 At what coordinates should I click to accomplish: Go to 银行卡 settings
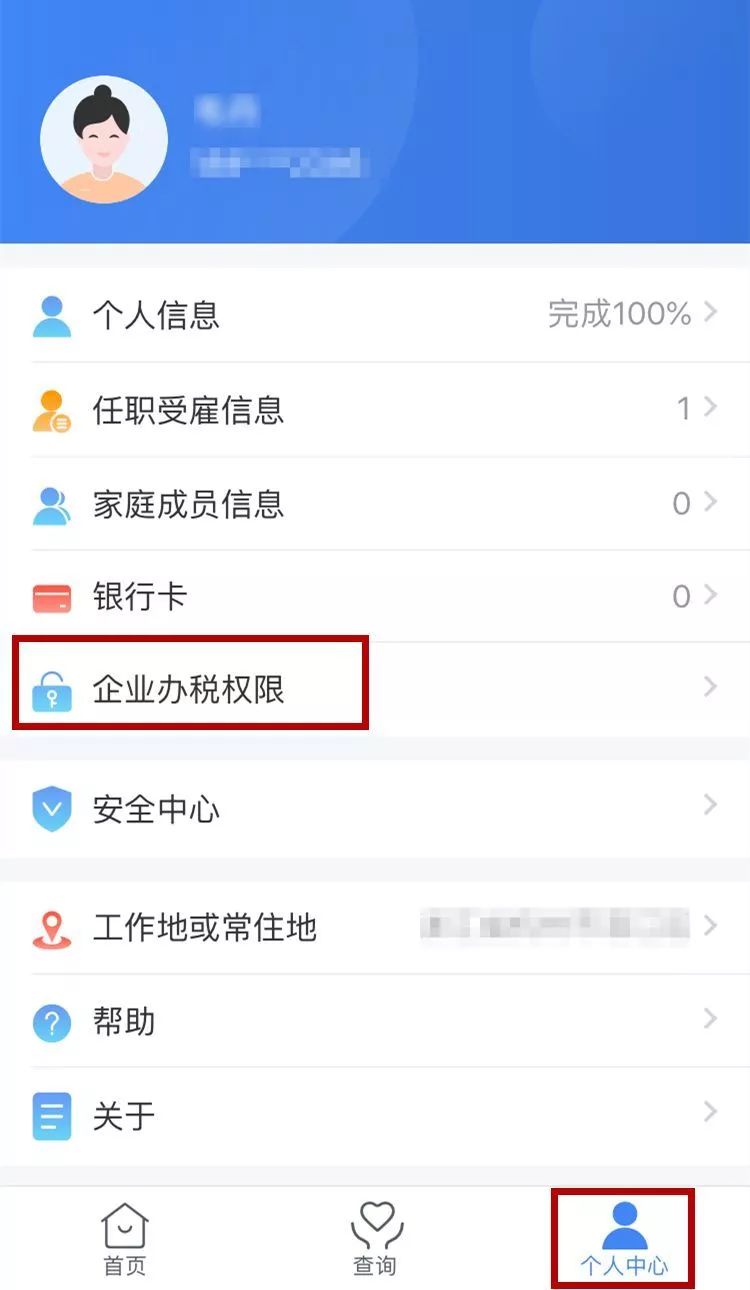[x=375, y=597]
